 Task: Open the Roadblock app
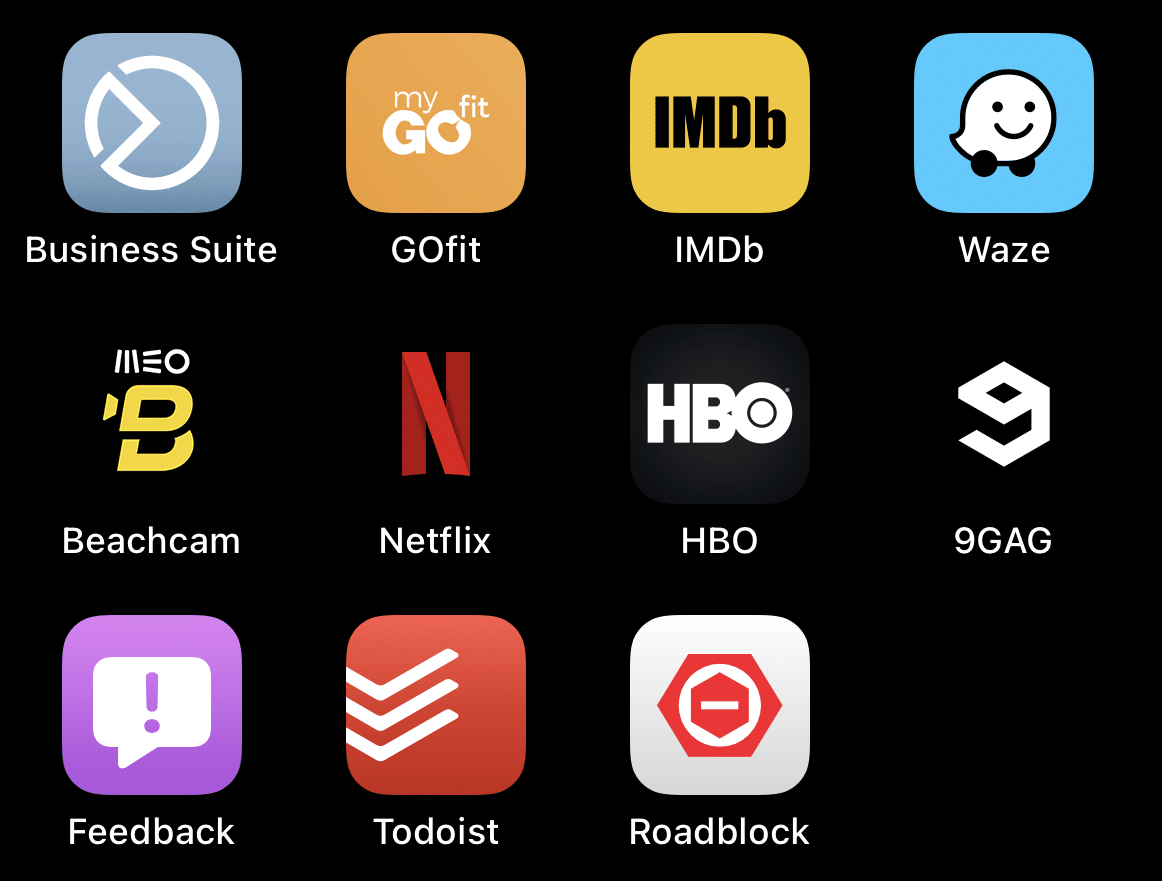pyautogui.click(x=719, y=704)
